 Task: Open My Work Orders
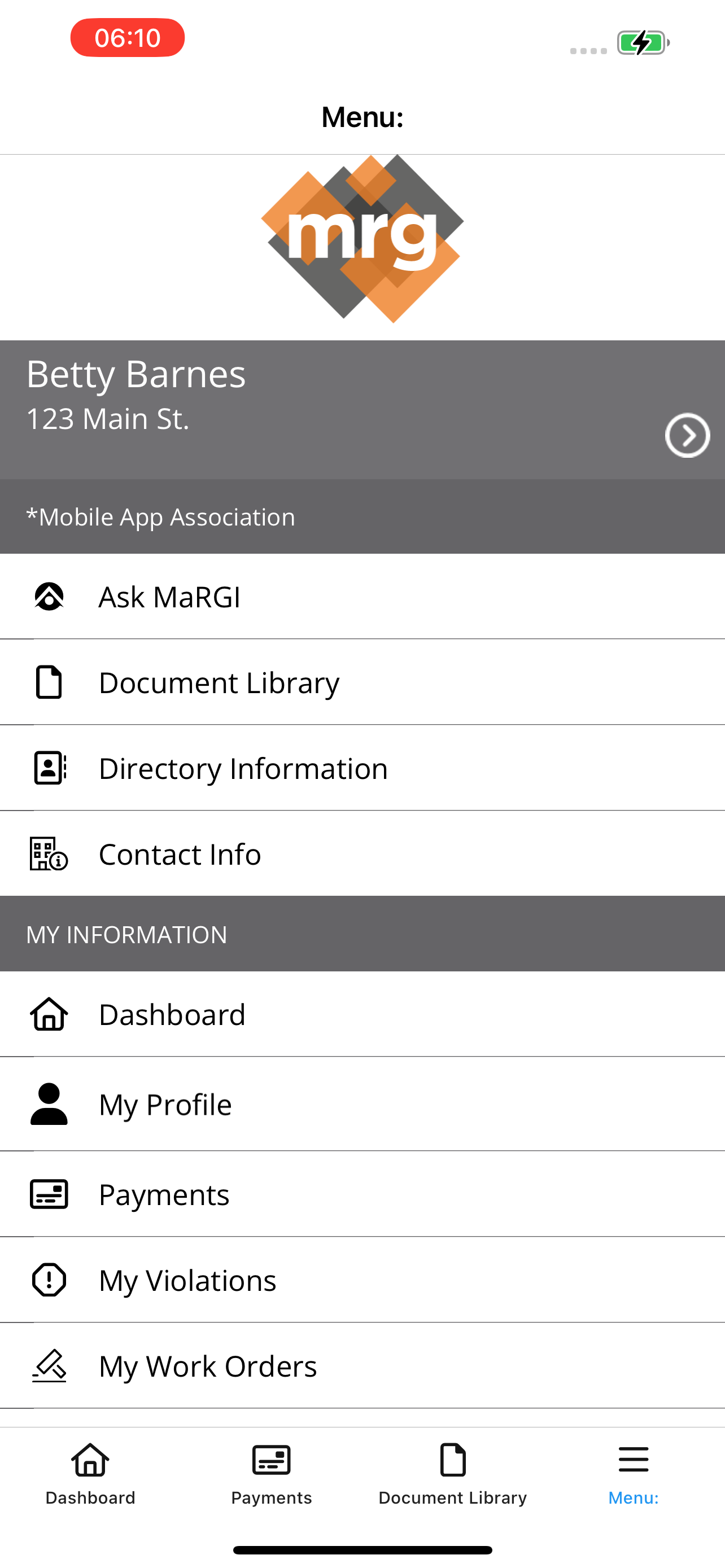coord(362,1366)
